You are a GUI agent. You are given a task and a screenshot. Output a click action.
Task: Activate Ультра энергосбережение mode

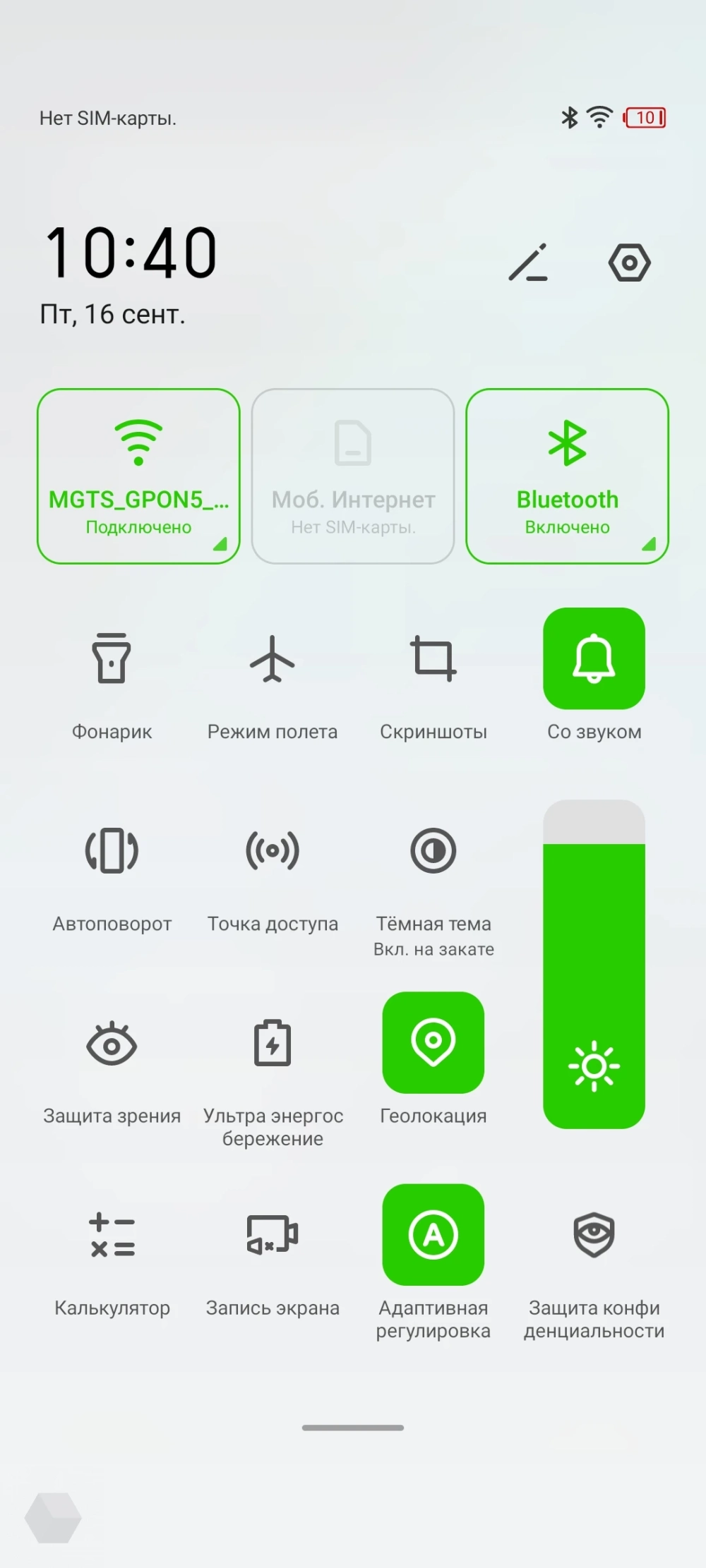click(x=273, y=1043)
